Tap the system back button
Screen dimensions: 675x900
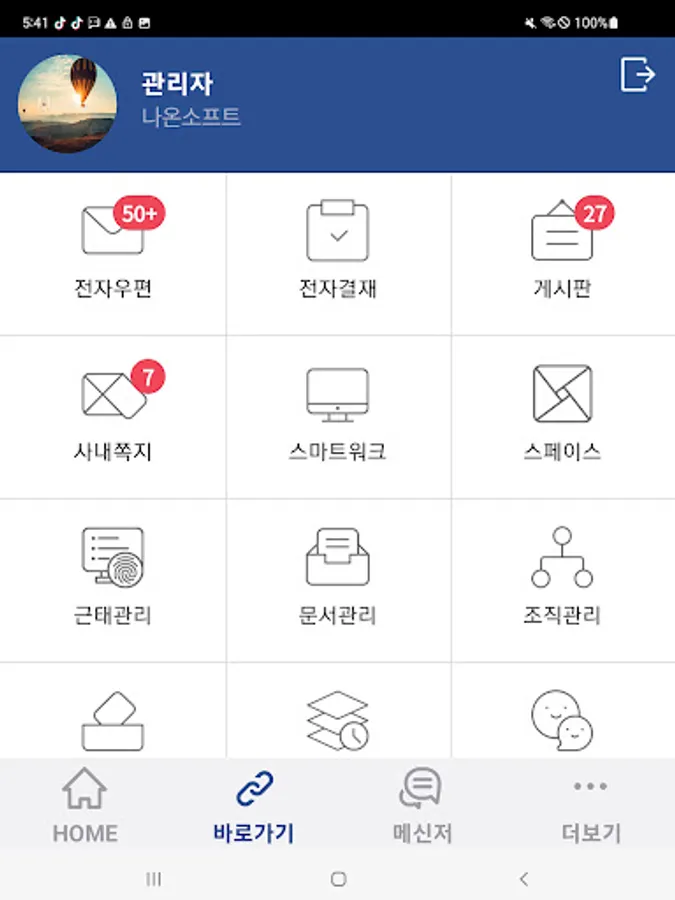[523, 879]
